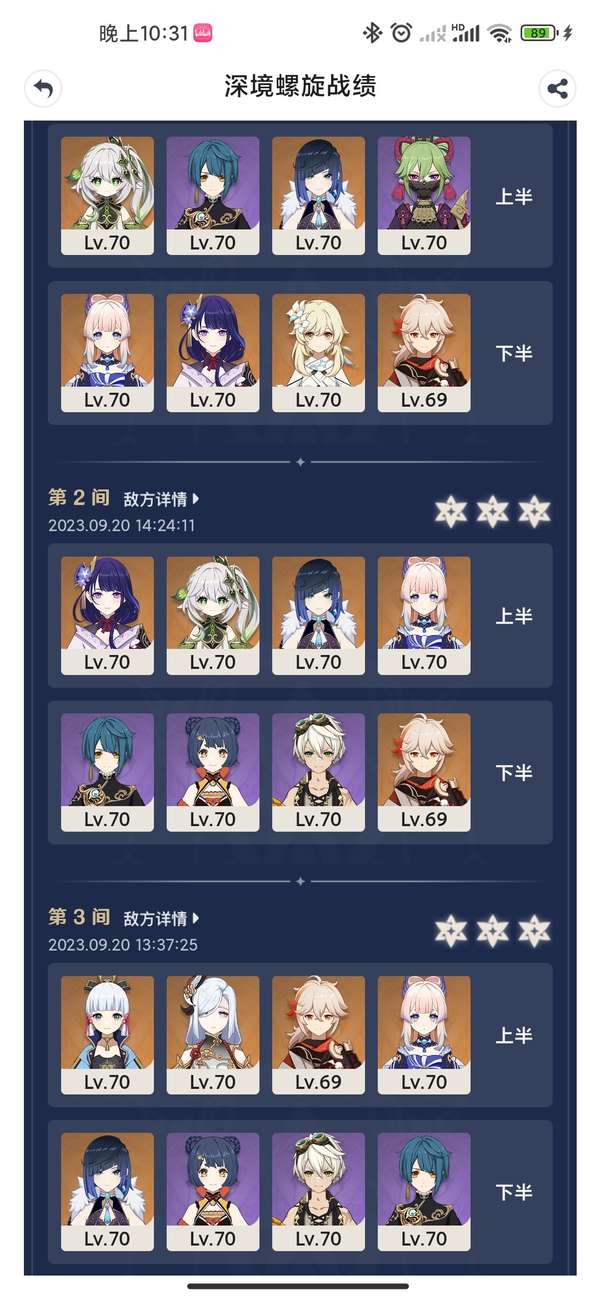Tap the back arrow in the header
600x1300 pixels.
[x=42, y=88]
